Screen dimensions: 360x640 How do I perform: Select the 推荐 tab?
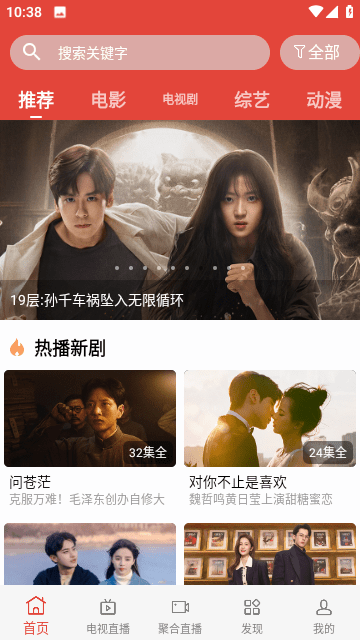pos(36,100)
